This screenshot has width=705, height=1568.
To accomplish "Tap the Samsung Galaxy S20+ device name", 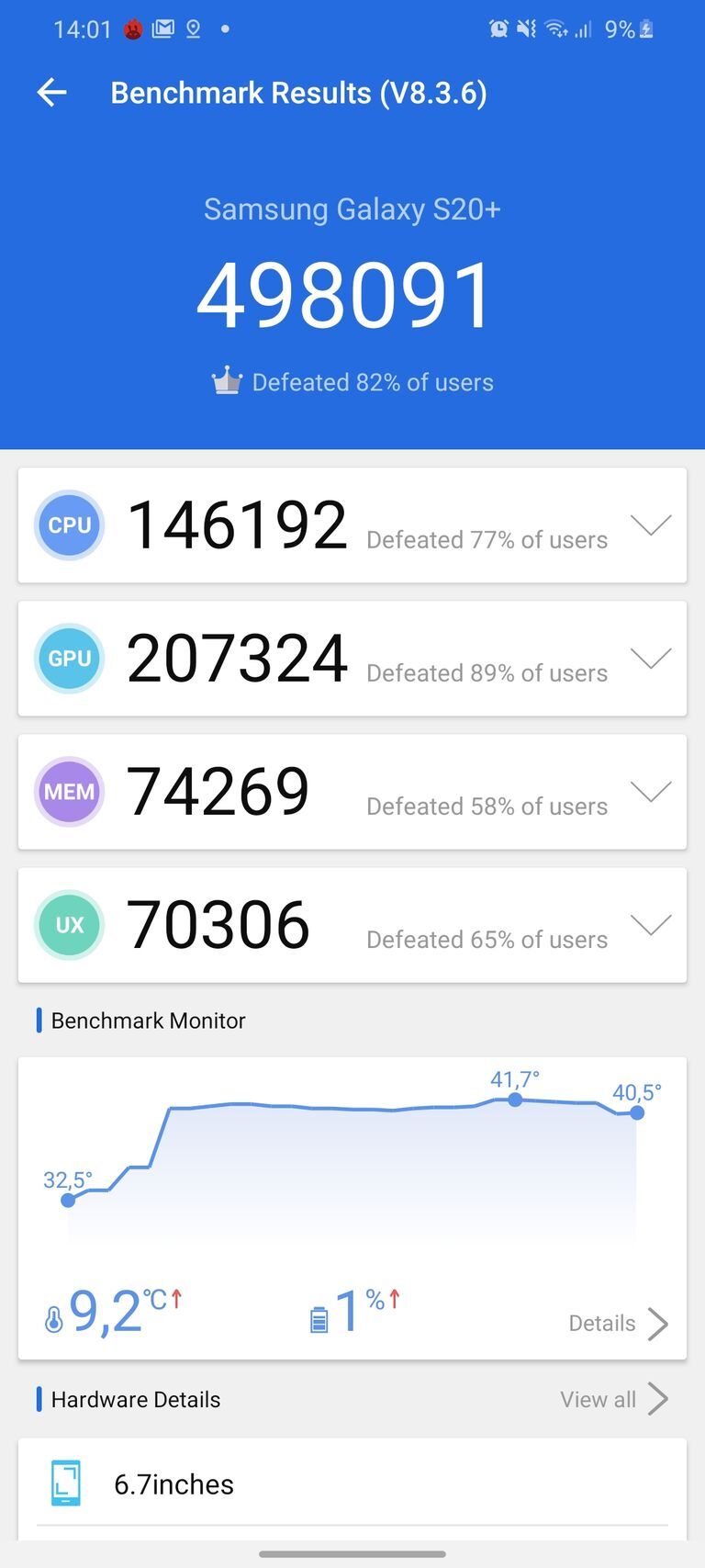I will tap(352, 209).
